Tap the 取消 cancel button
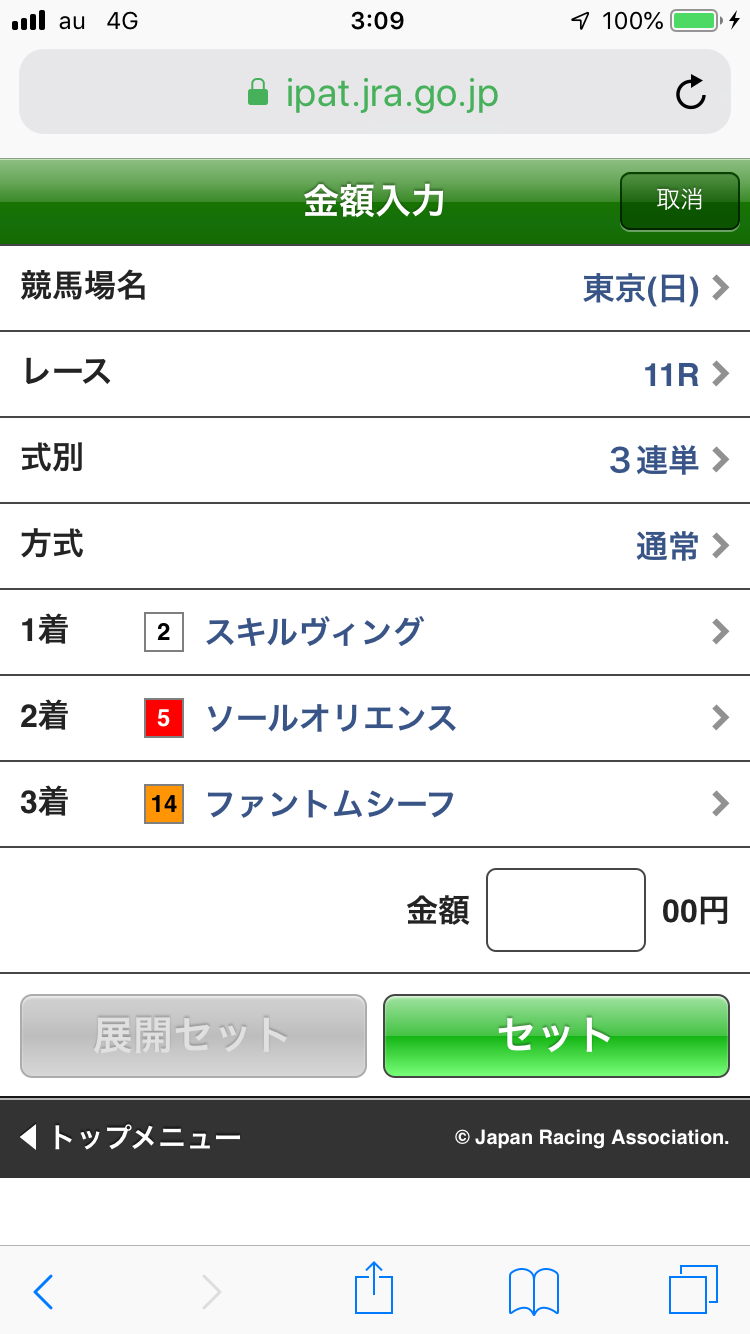 pos(679,201)
